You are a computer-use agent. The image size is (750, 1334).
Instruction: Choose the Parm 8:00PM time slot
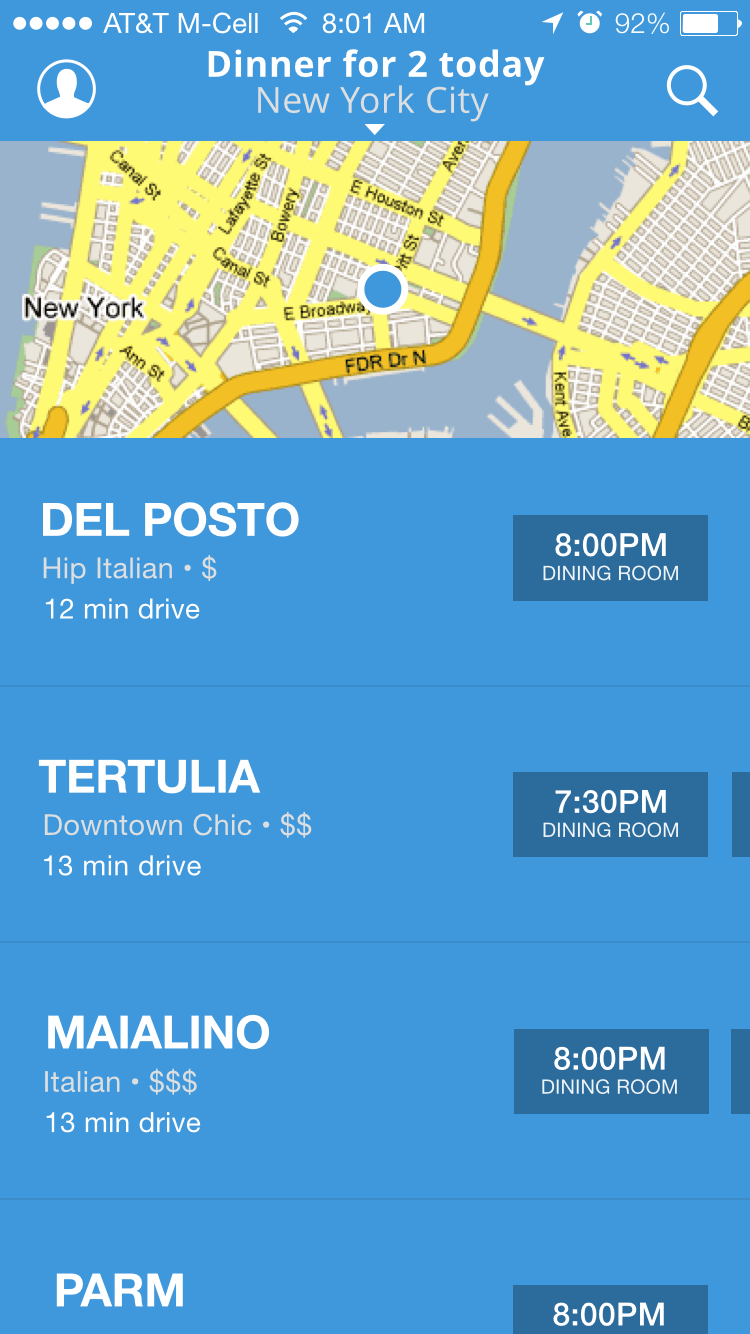610,1310
